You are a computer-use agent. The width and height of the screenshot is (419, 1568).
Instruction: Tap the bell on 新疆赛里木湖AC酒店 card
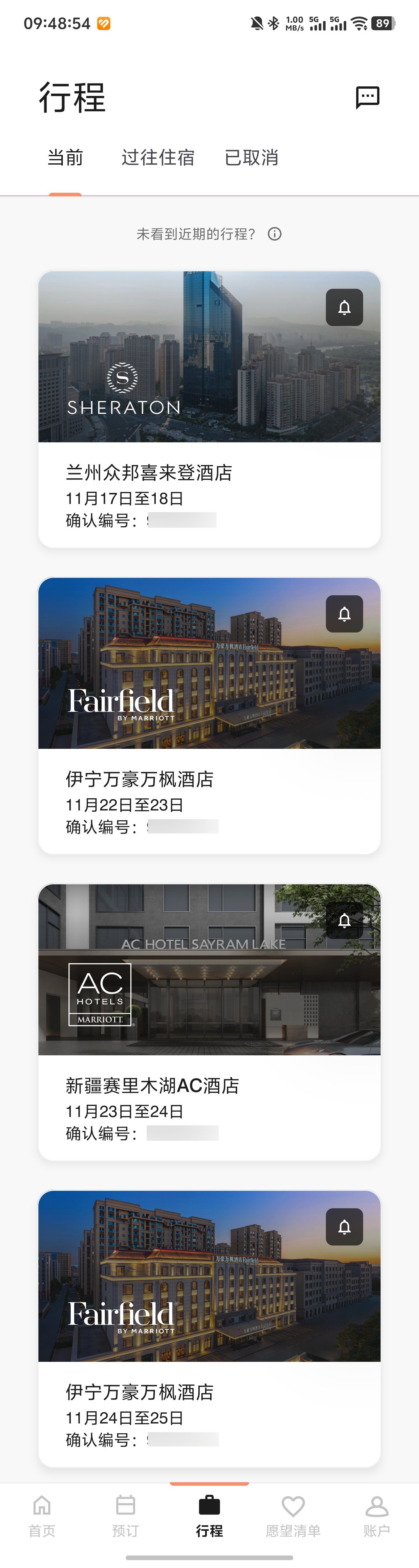pyautogui.click(x=344, y=920)
